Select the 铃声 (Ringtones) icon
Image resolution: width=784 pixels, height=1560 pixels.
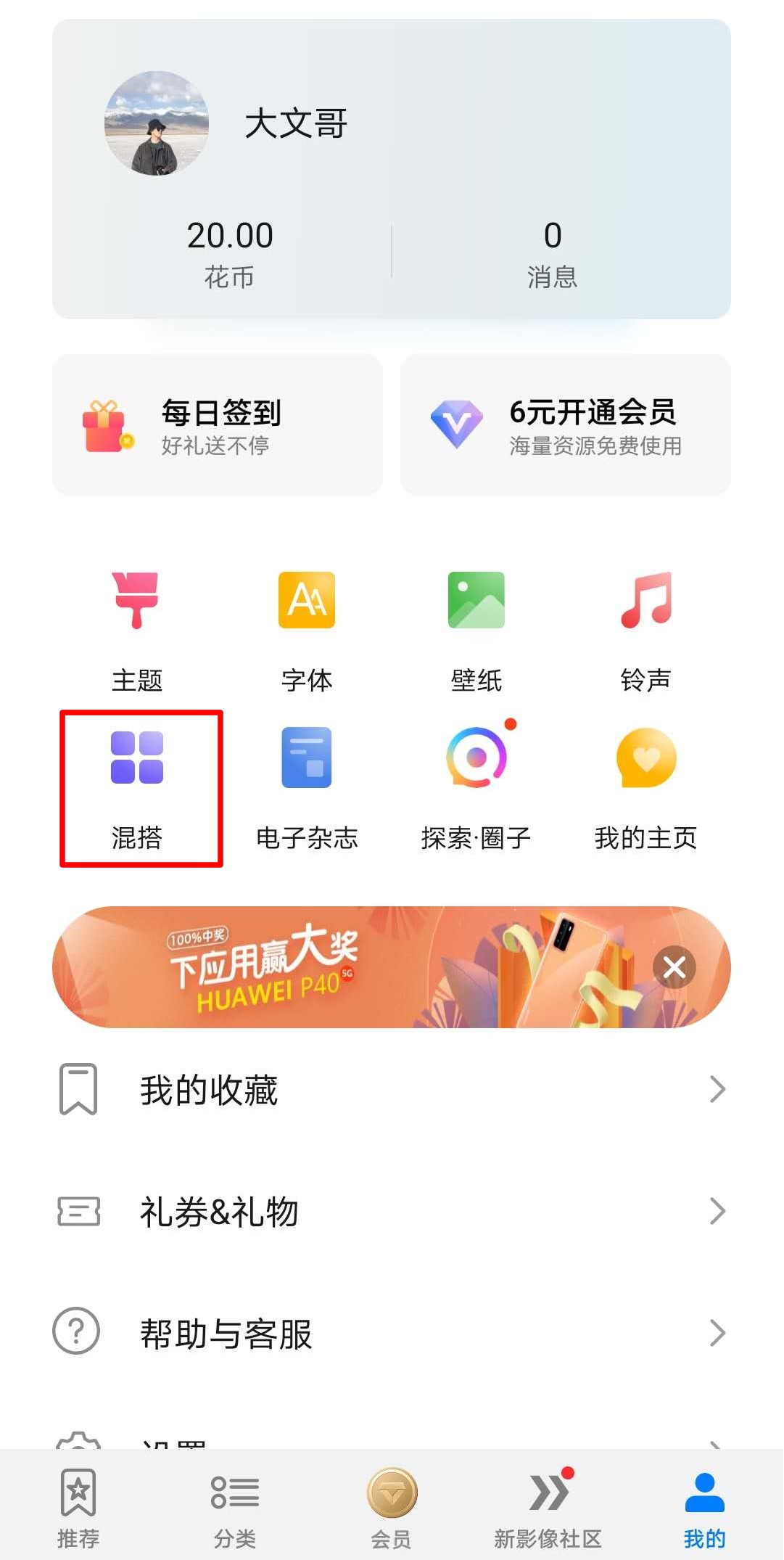point(648,628)
